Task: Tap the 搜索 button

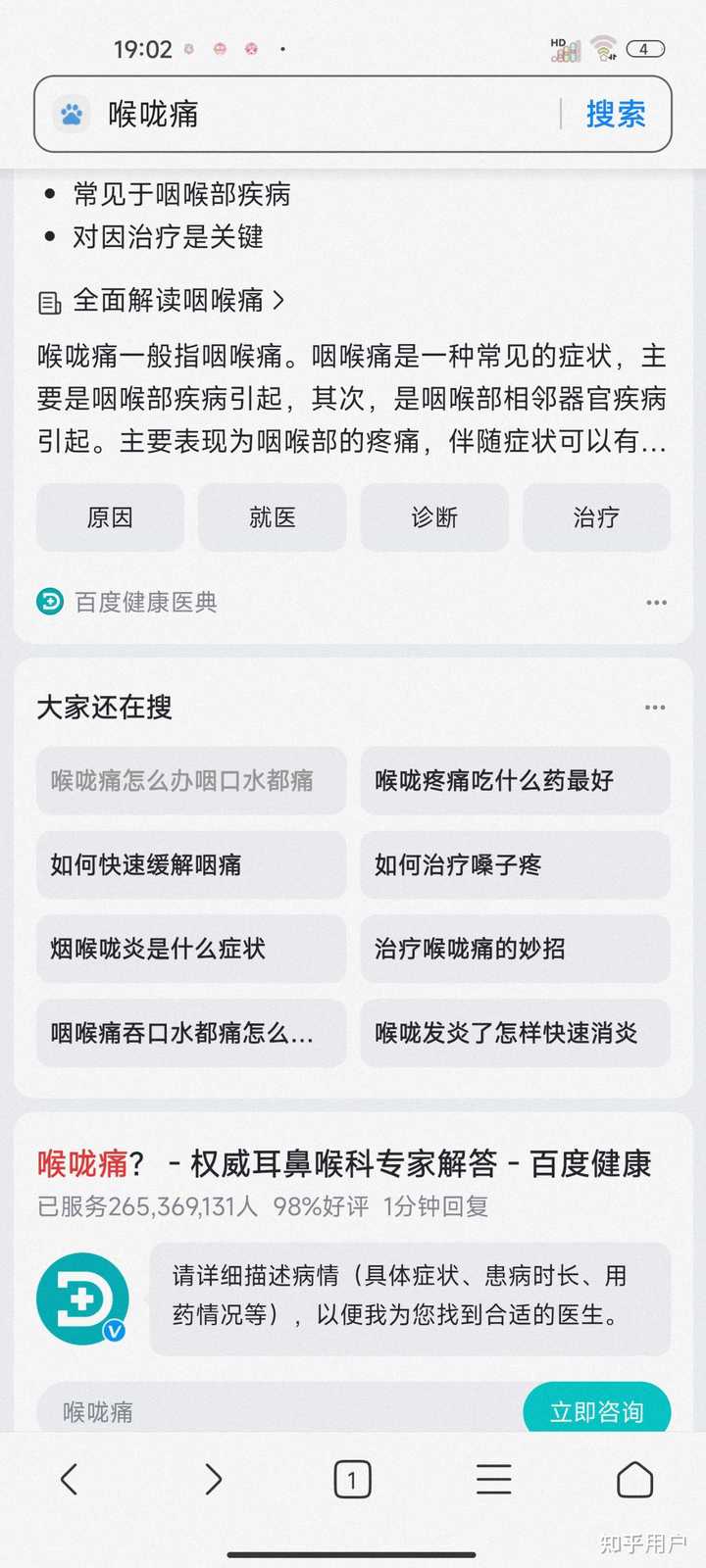Action: 616,115
